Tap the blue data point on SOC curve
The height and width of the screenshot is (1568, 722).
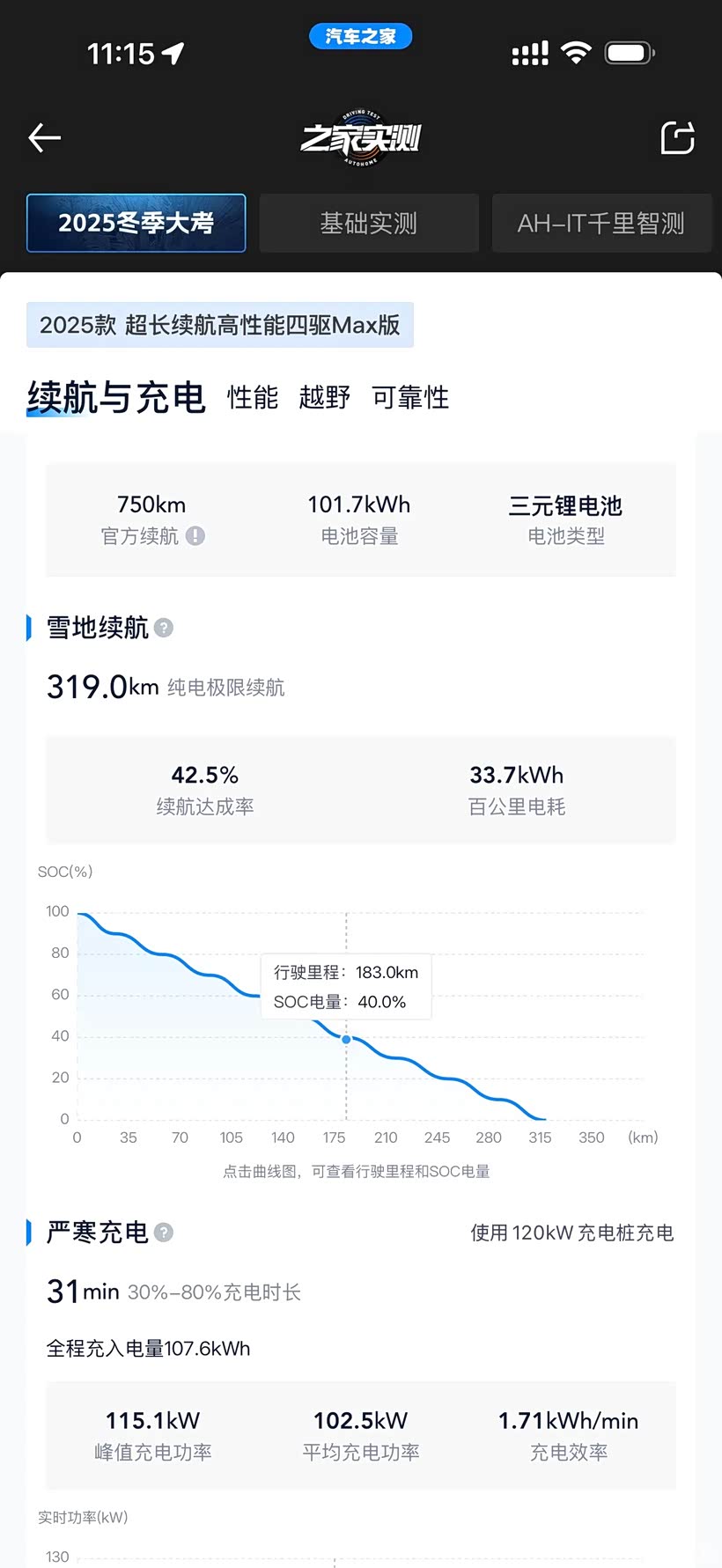pos(346,1040)
